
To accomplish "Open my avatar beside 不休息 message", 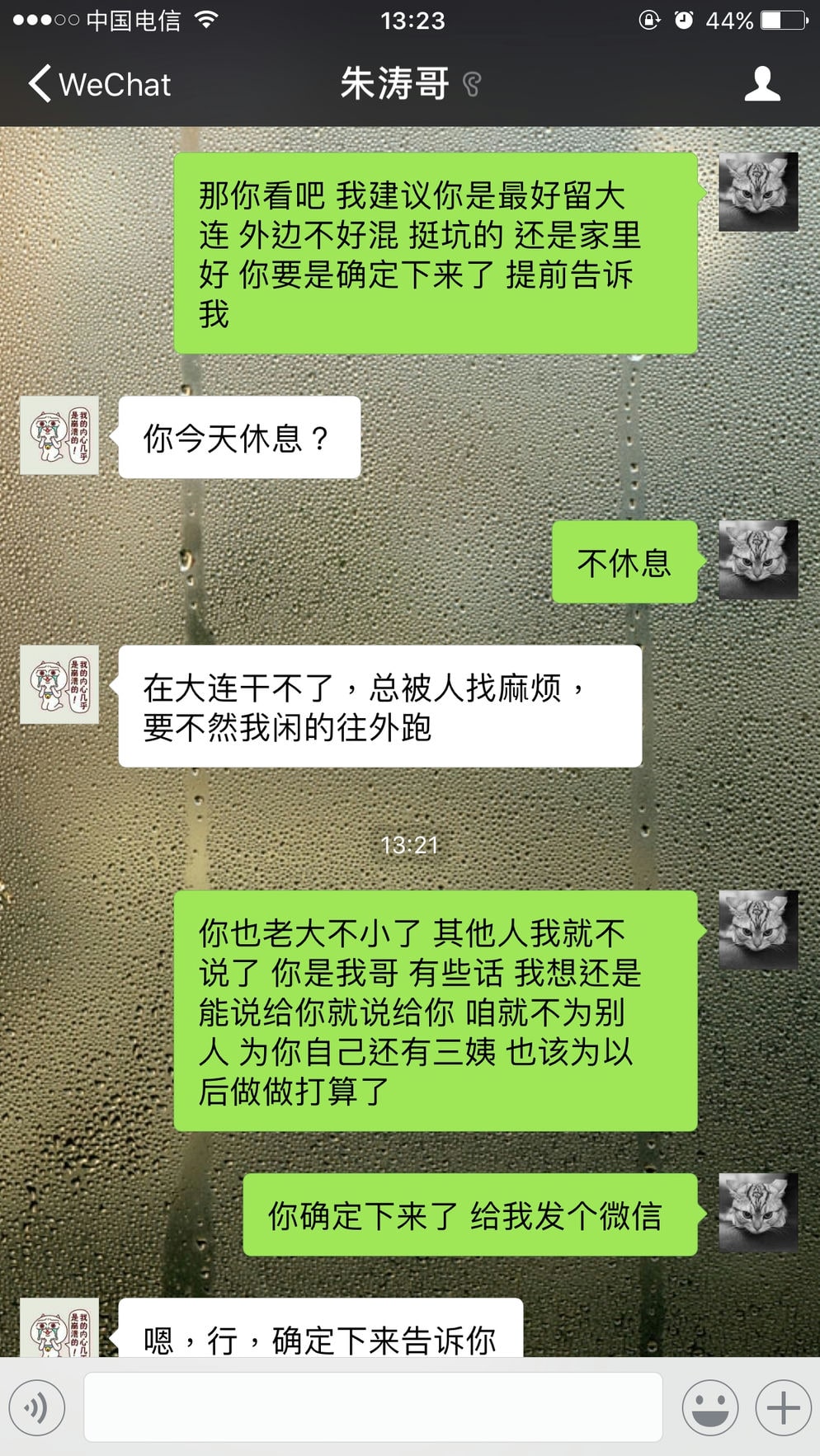I will [758, 560].
